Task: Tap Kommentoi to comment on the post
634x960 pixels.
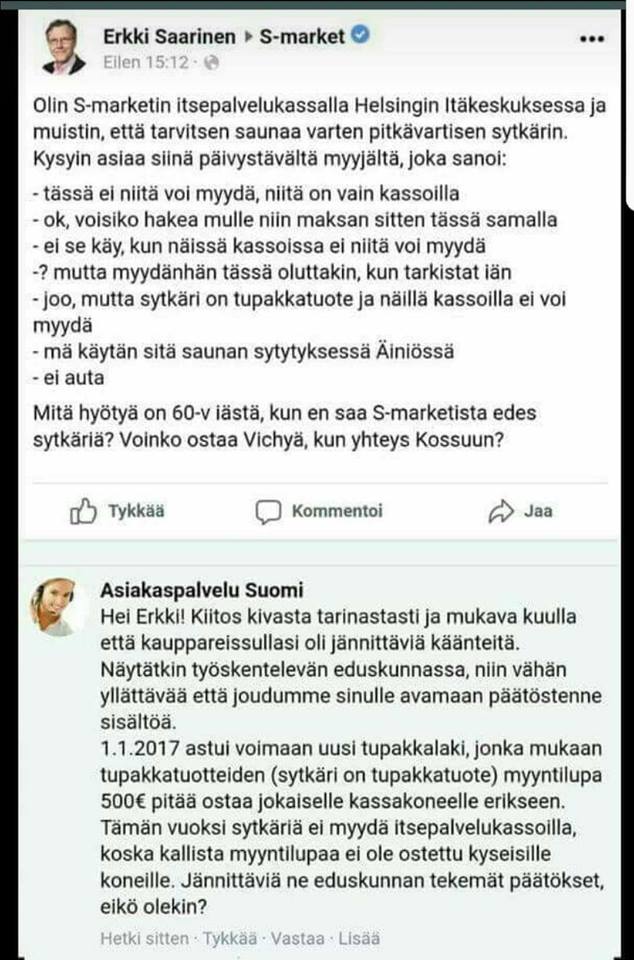Action: pos(319,511)
